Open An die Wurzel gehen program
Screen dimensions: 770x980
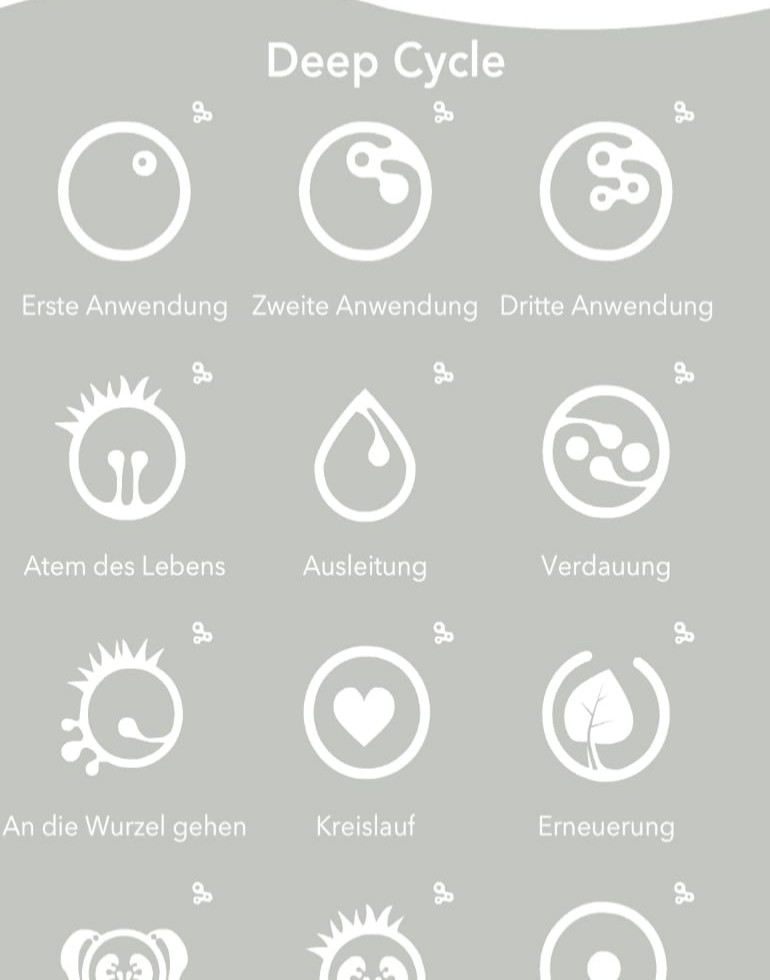[x=124, y=711]
